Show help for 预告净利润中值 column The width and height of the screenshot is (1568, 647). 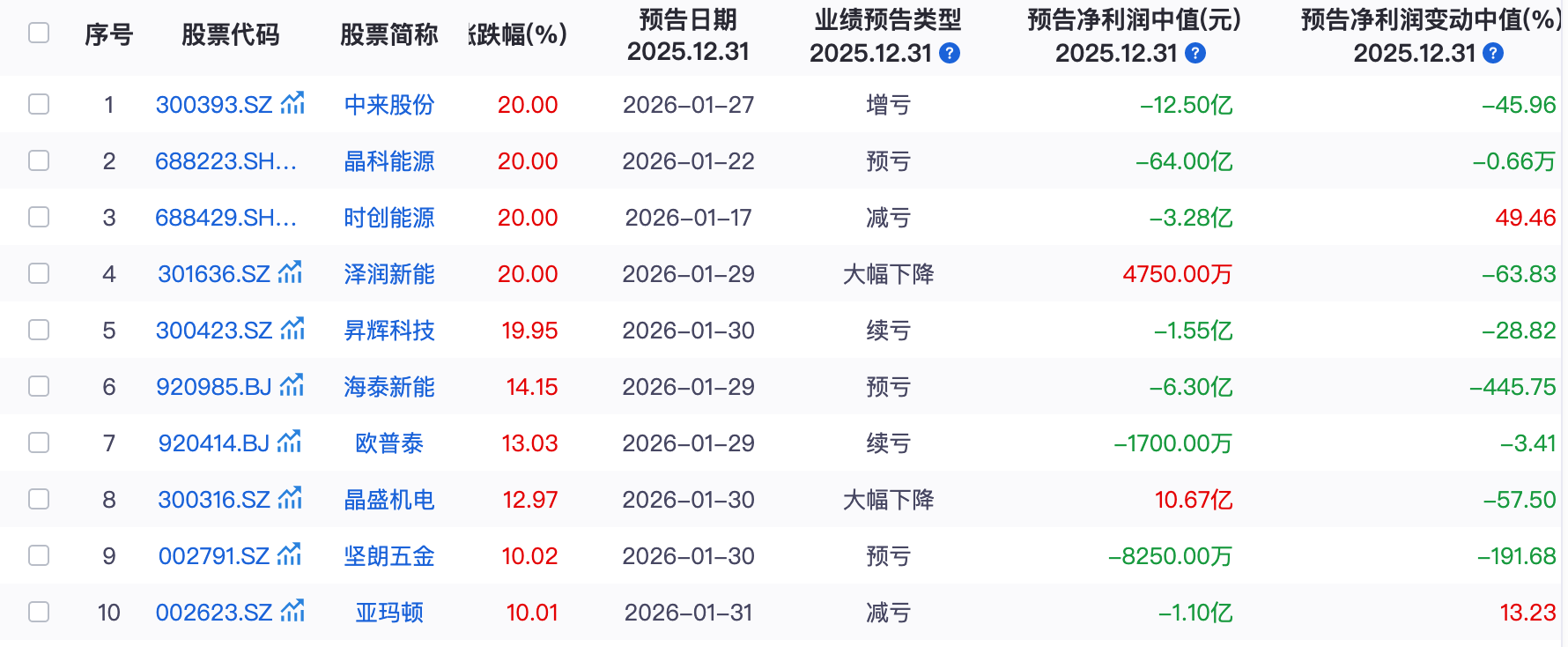[x=1195, y=53]
